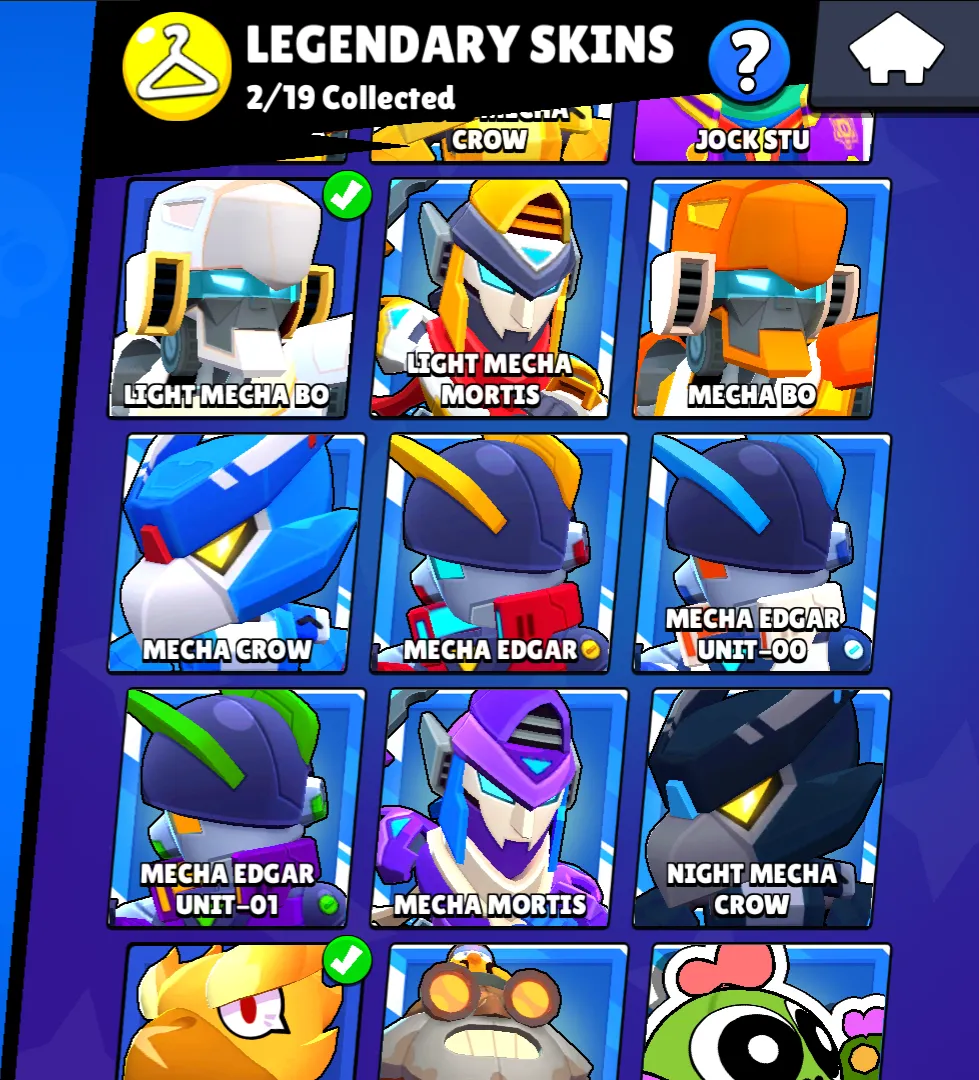View the Mecha Edgar skin

497,552
